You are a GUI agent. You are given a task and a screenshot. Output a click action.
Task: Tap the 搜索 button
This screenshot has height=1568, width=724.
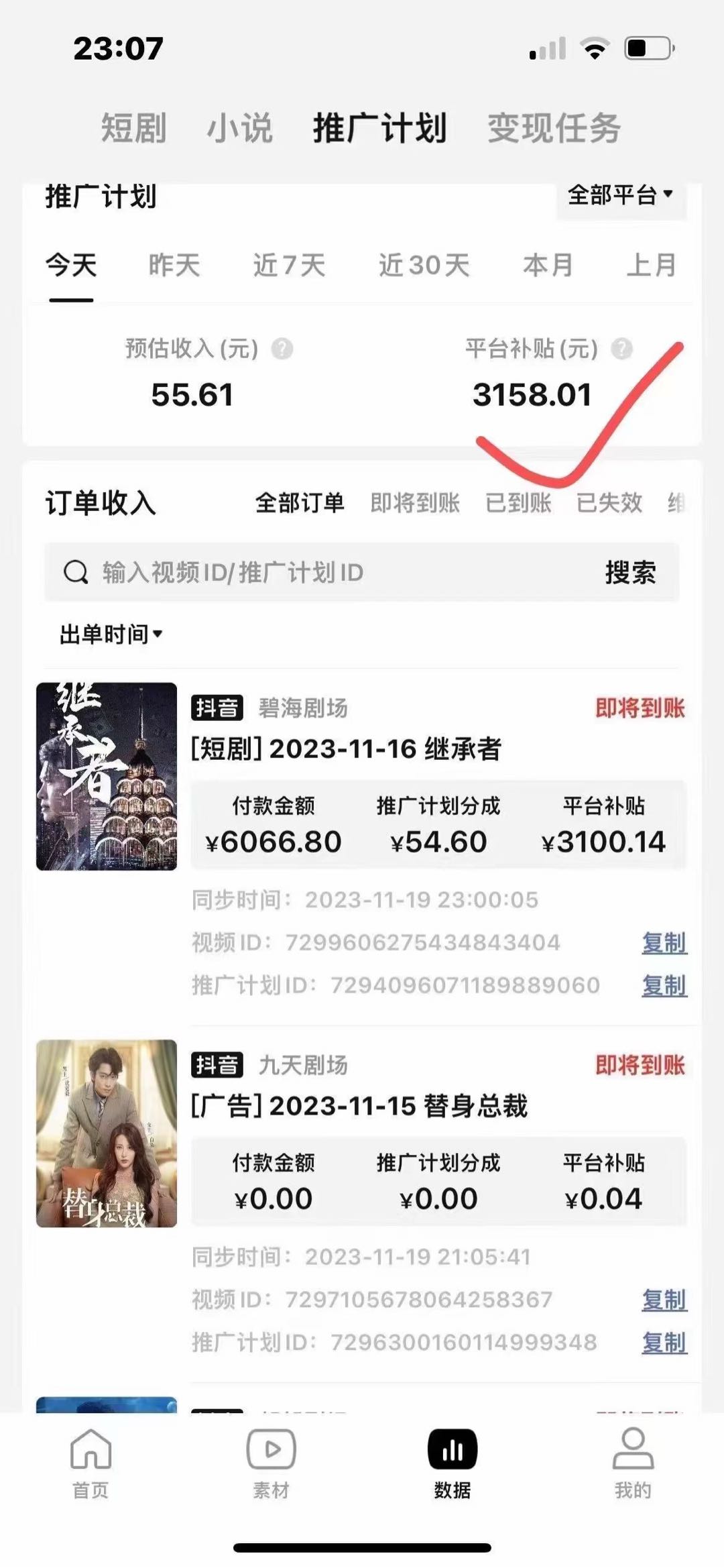coord(630,573)
